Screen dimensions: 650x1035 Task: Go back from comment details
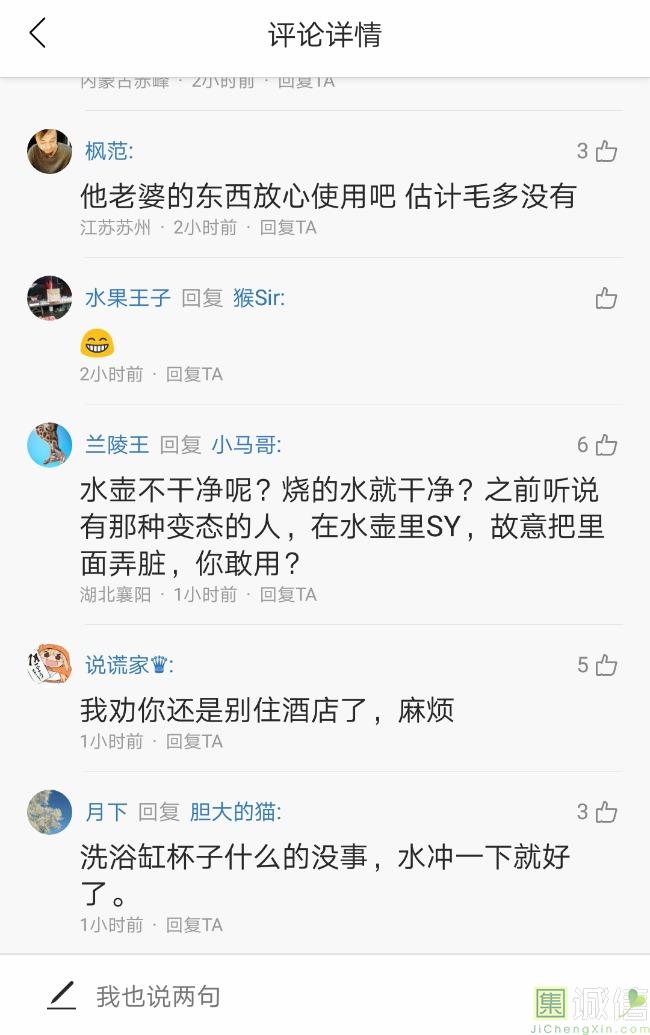coord(38,34)
